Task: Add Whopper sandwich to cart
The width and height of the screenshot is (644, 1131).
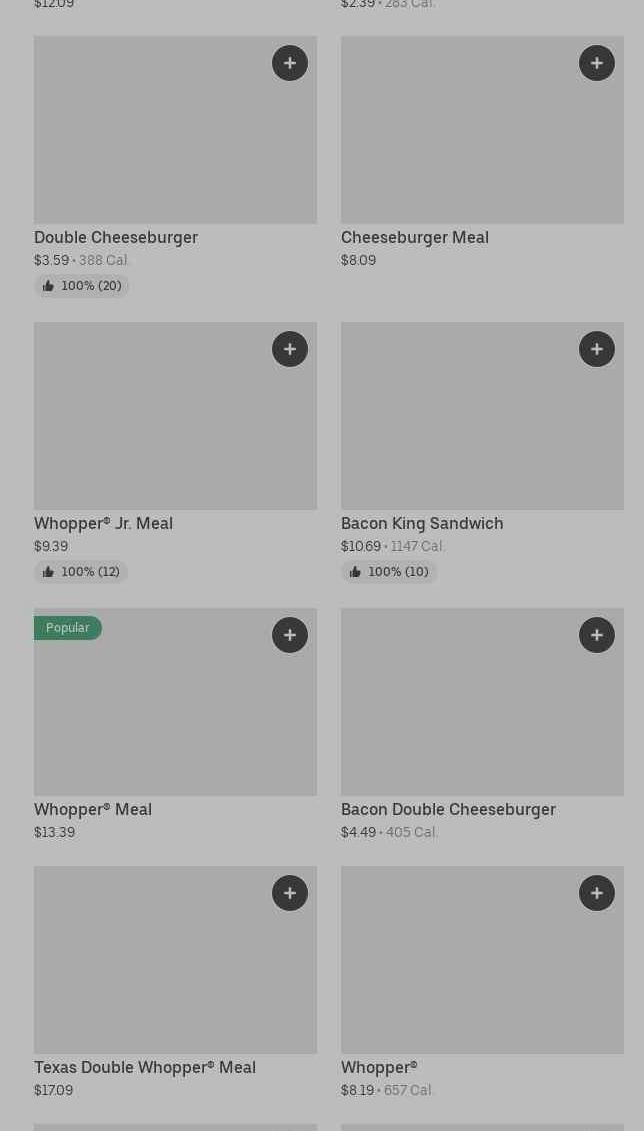Action: (x=597, y=893)
